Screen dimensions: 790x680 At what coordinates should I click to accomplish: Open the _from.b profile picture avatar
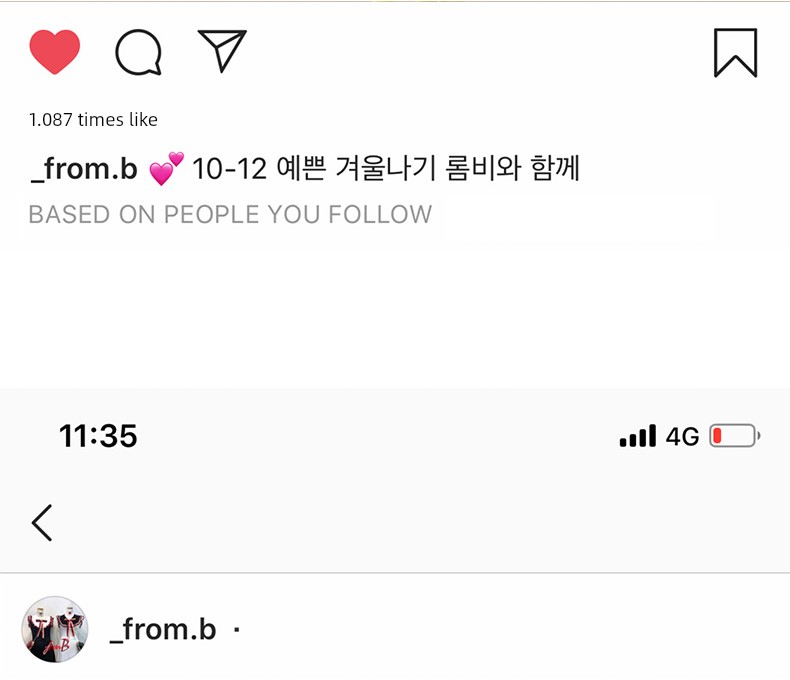(x=55, y=629)
